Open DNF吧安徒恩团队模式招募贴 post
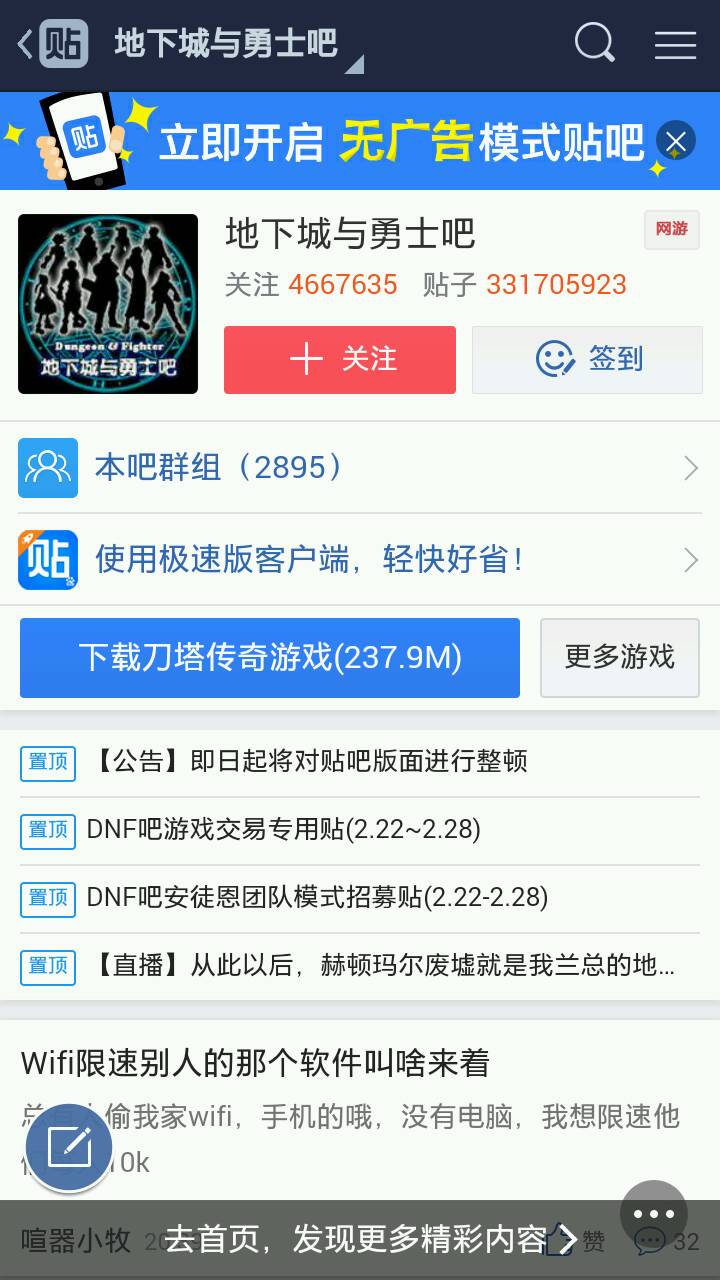 (x=360, y=898)
